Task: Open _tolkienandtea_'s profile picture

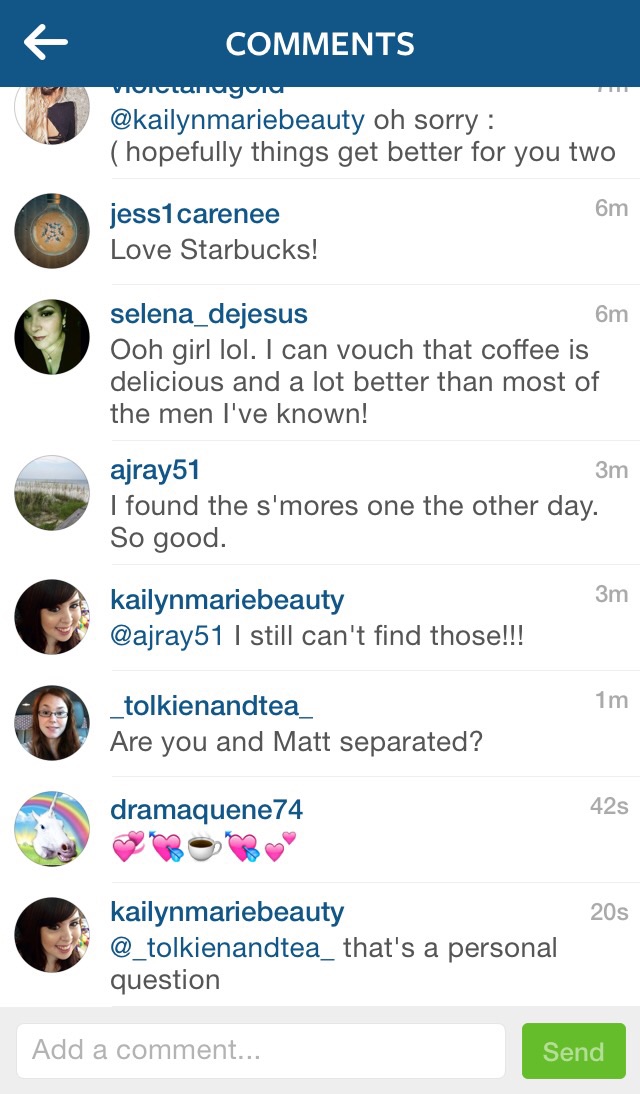Action: pos(52,723)
